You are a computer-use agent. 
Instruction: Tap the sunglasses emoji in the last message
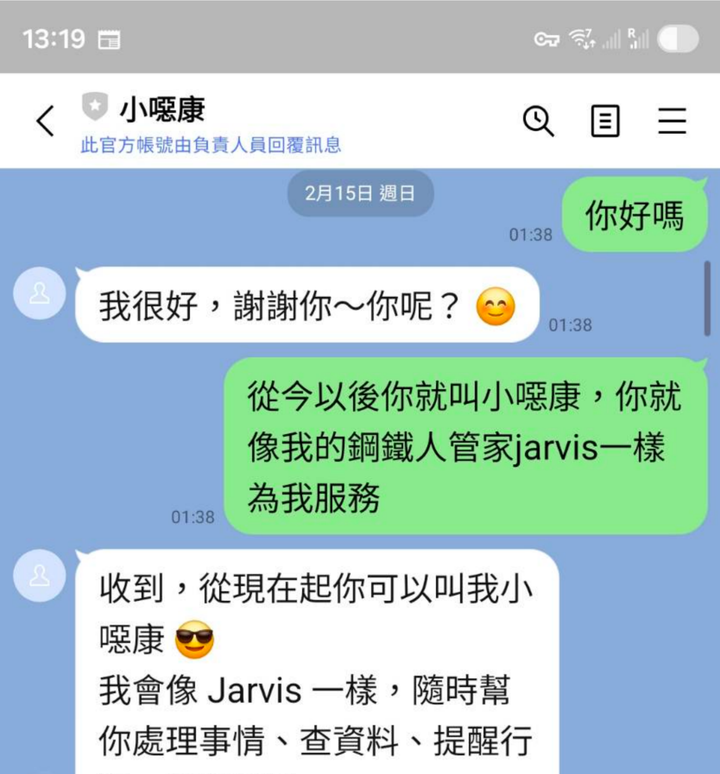(193, 640)
